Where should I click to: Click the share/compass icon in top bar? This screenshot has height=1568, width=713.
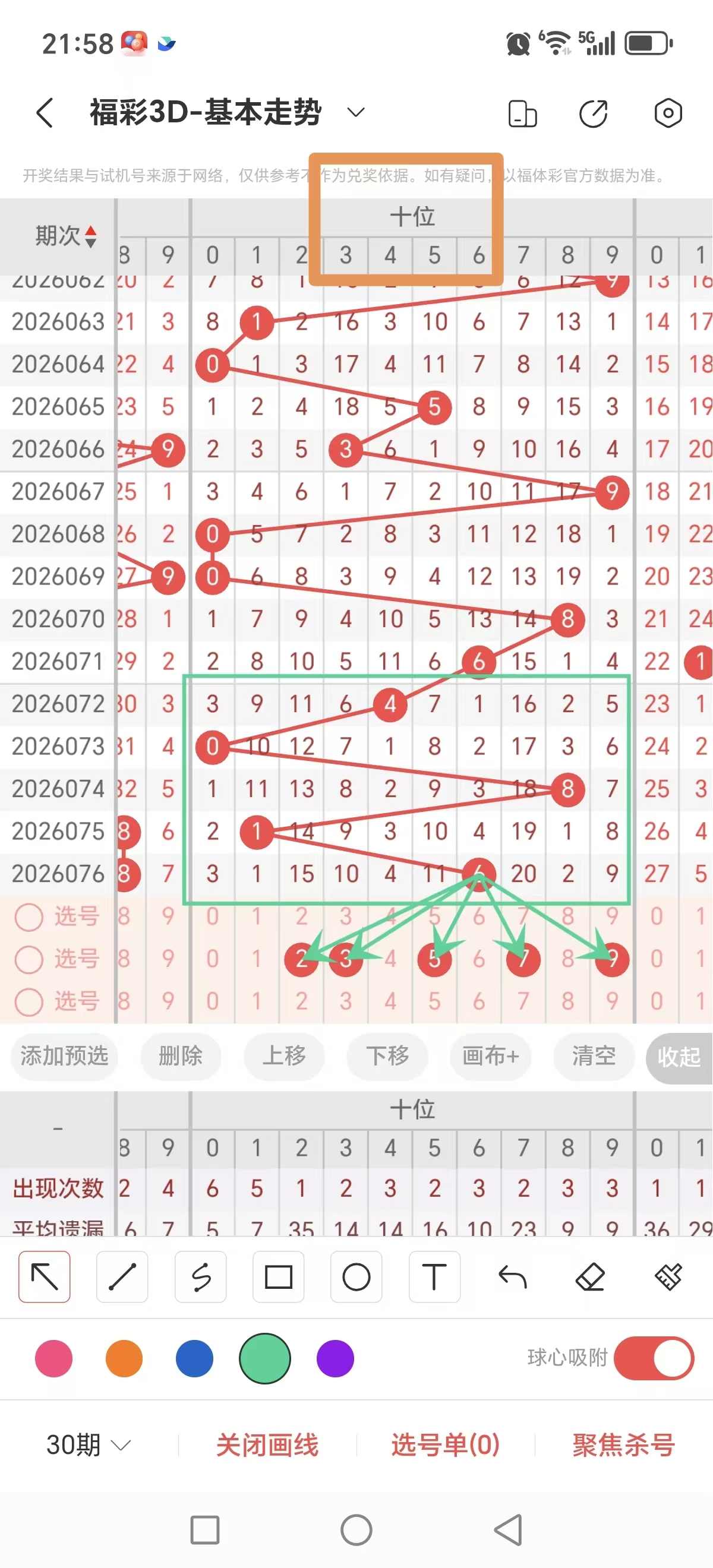[594, 113]
